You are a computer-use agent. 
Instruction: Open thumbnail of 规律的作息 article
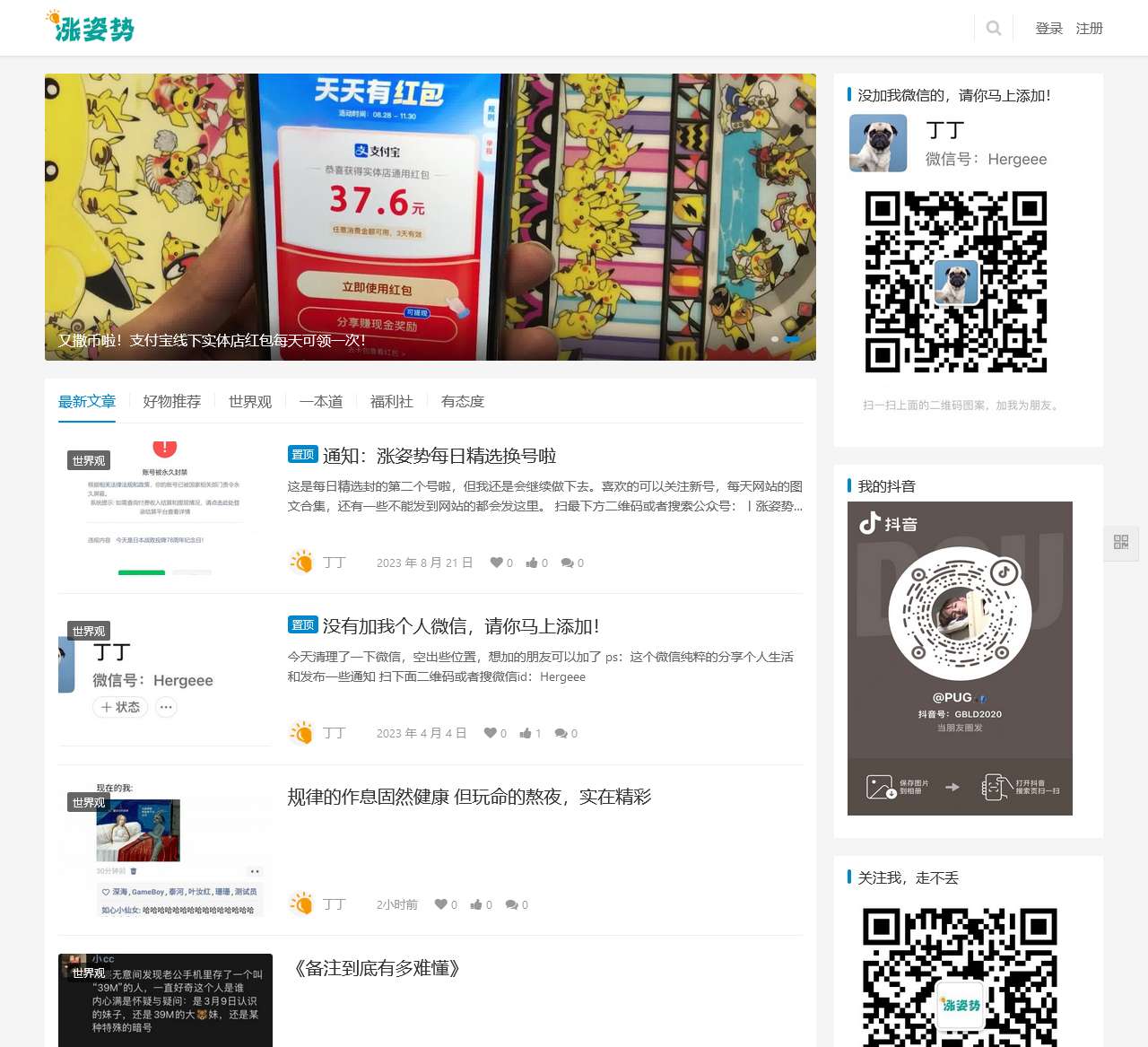coord(165,850)
